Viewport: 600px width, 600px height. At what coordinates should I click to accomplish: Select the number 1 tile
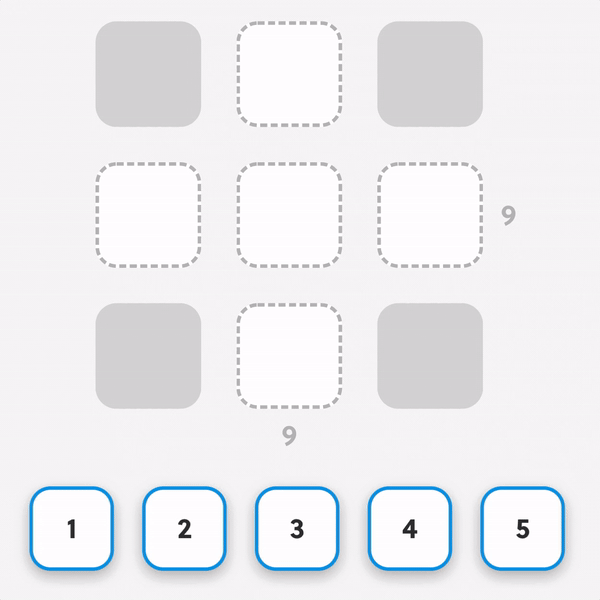coord(71,528)
